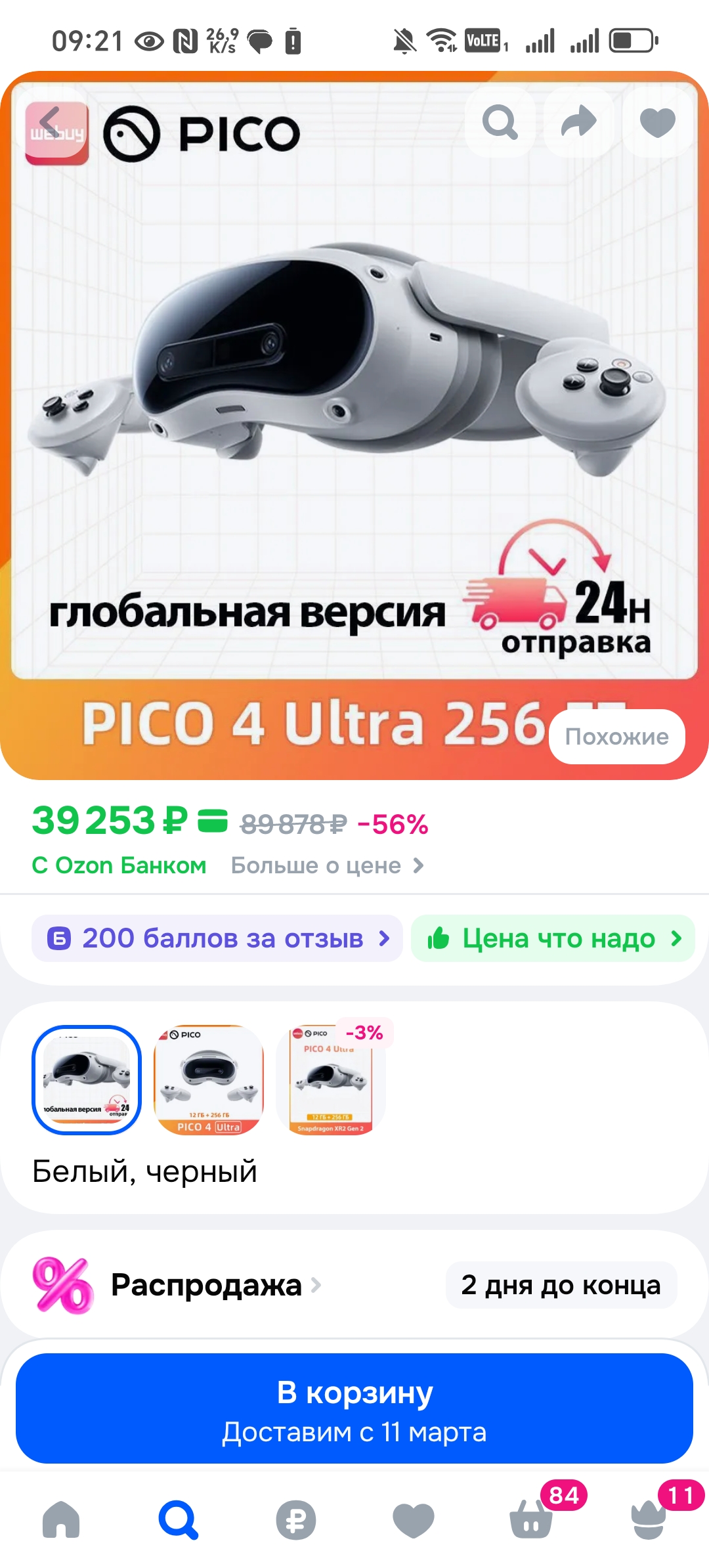Show similar items via Похожие button
The height and width of the screenshot is (1568, 709).
pyautogui.click(x=616, y=737)
